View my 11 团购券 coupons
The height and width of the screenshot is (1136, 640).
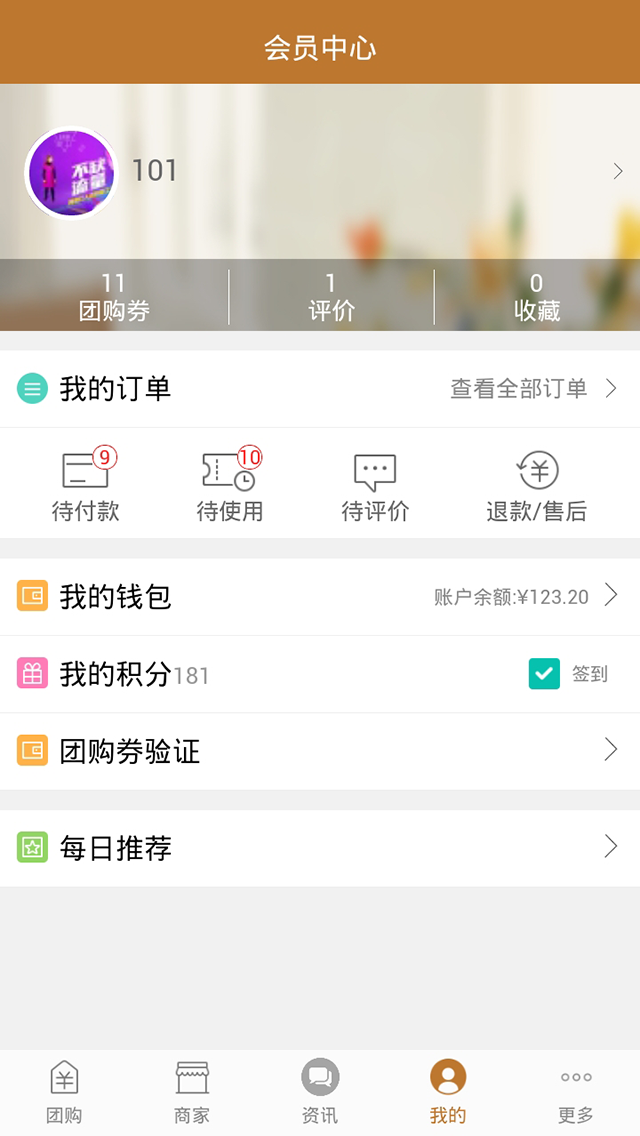pos(114,297)
